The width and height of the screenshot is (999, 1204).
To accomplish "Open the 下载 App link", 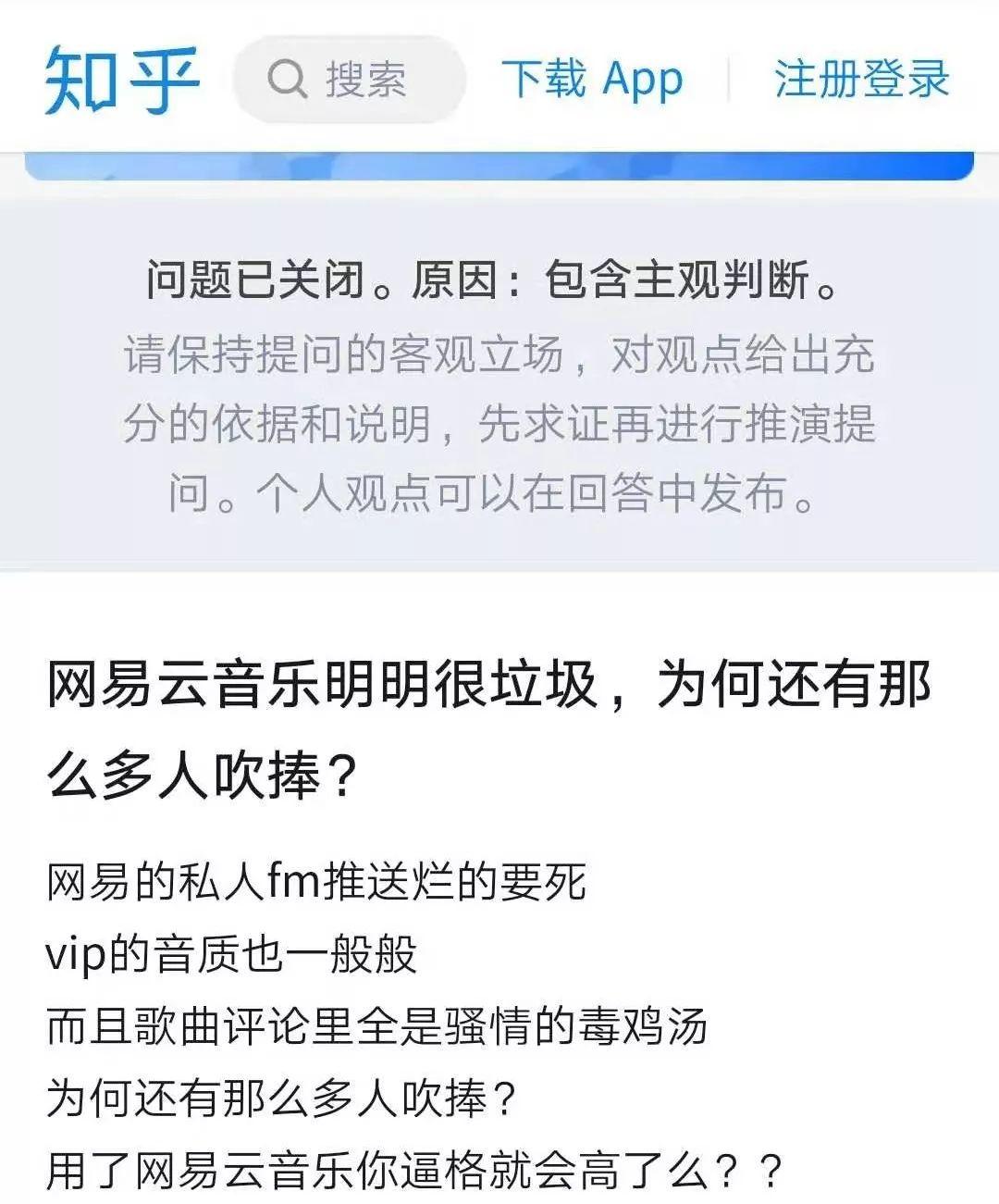I will 592,79.
